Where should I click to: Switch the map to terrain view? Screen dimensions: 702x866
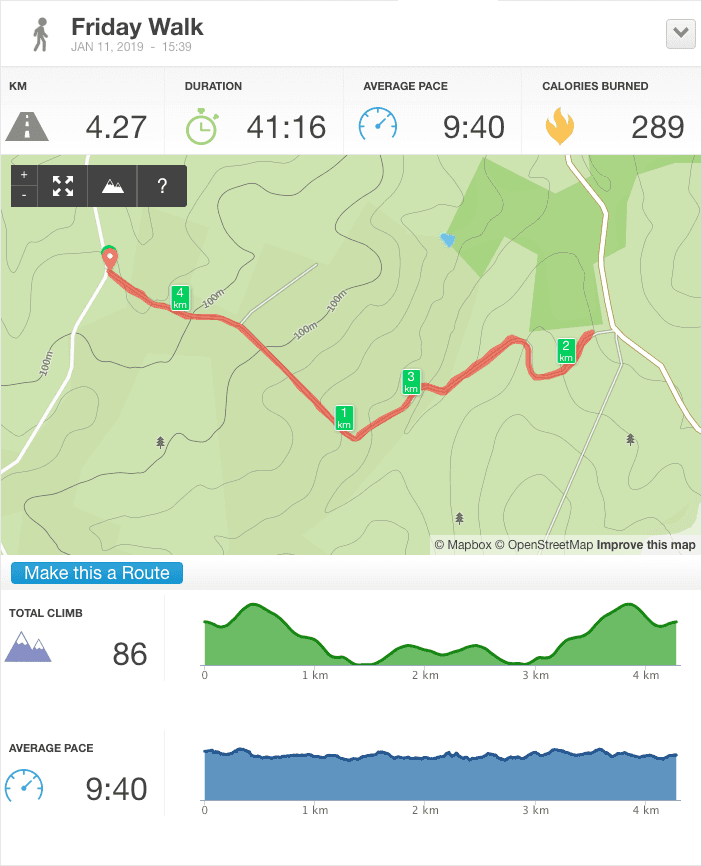[113, 186]
